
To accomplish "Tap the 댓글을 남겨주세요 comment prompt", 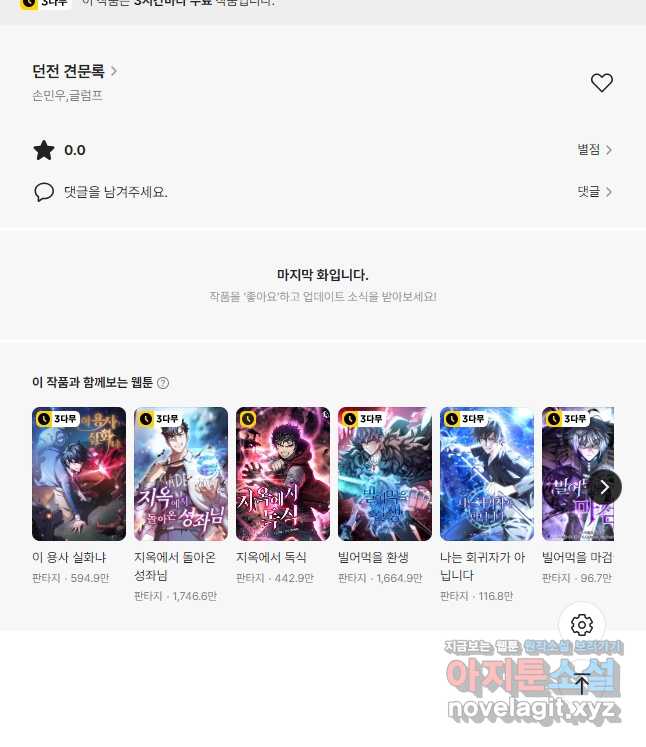I will tap(115, 191).
